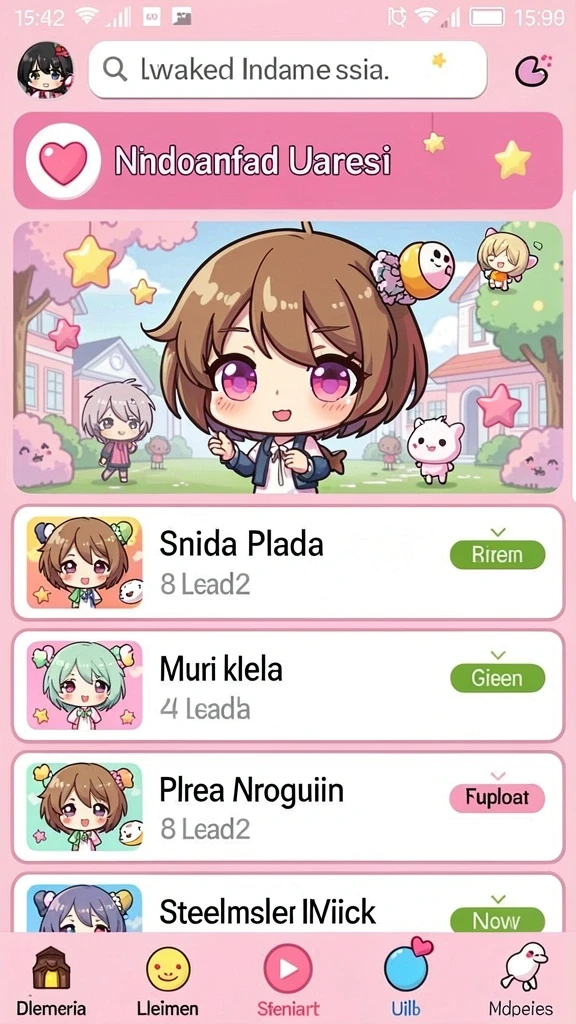
Task: Open the Plrea Nroguiin row
Action: coord(288,807)
